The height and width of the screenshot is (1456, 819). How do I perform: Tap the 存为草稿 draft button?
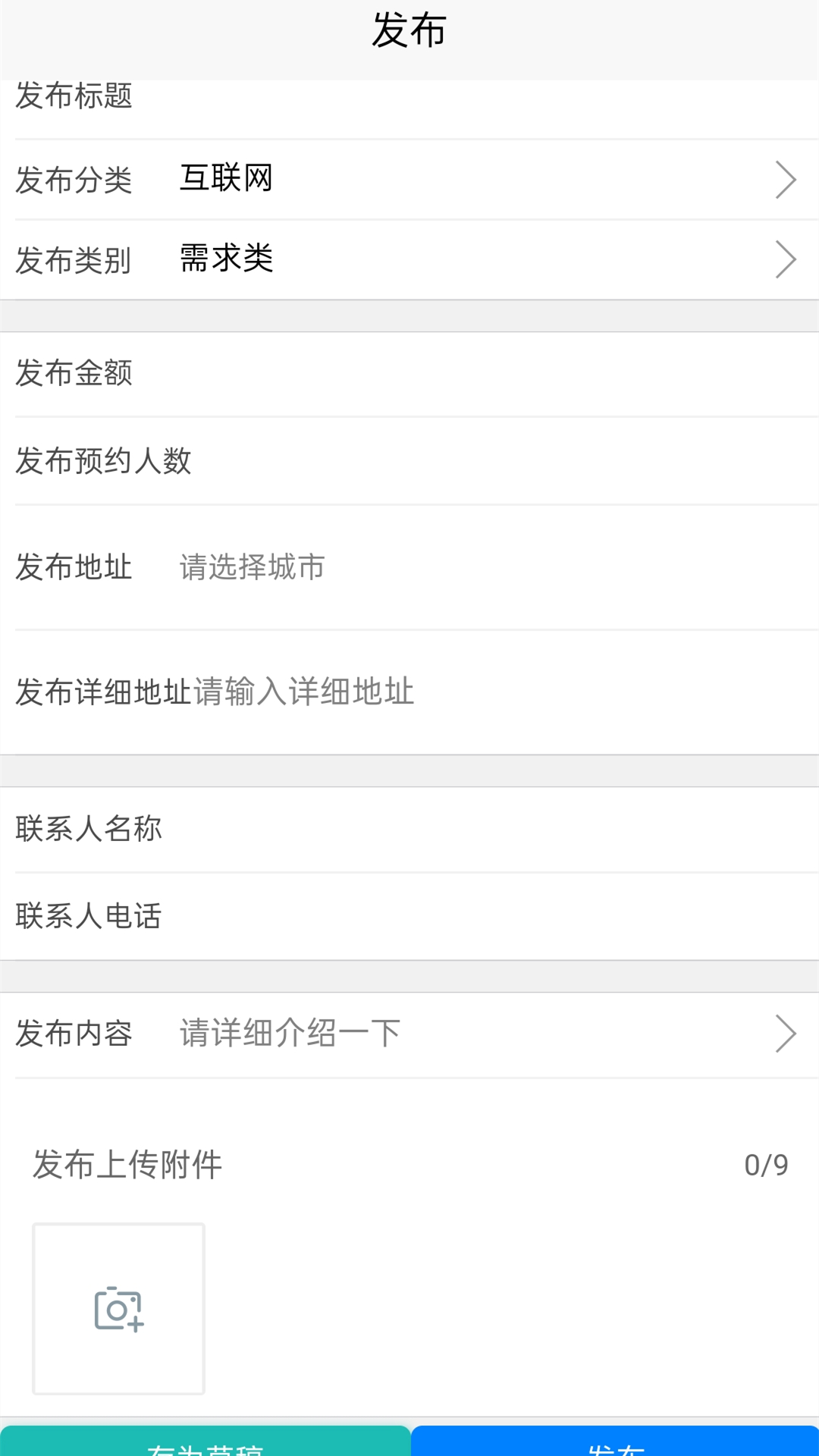205,1445
